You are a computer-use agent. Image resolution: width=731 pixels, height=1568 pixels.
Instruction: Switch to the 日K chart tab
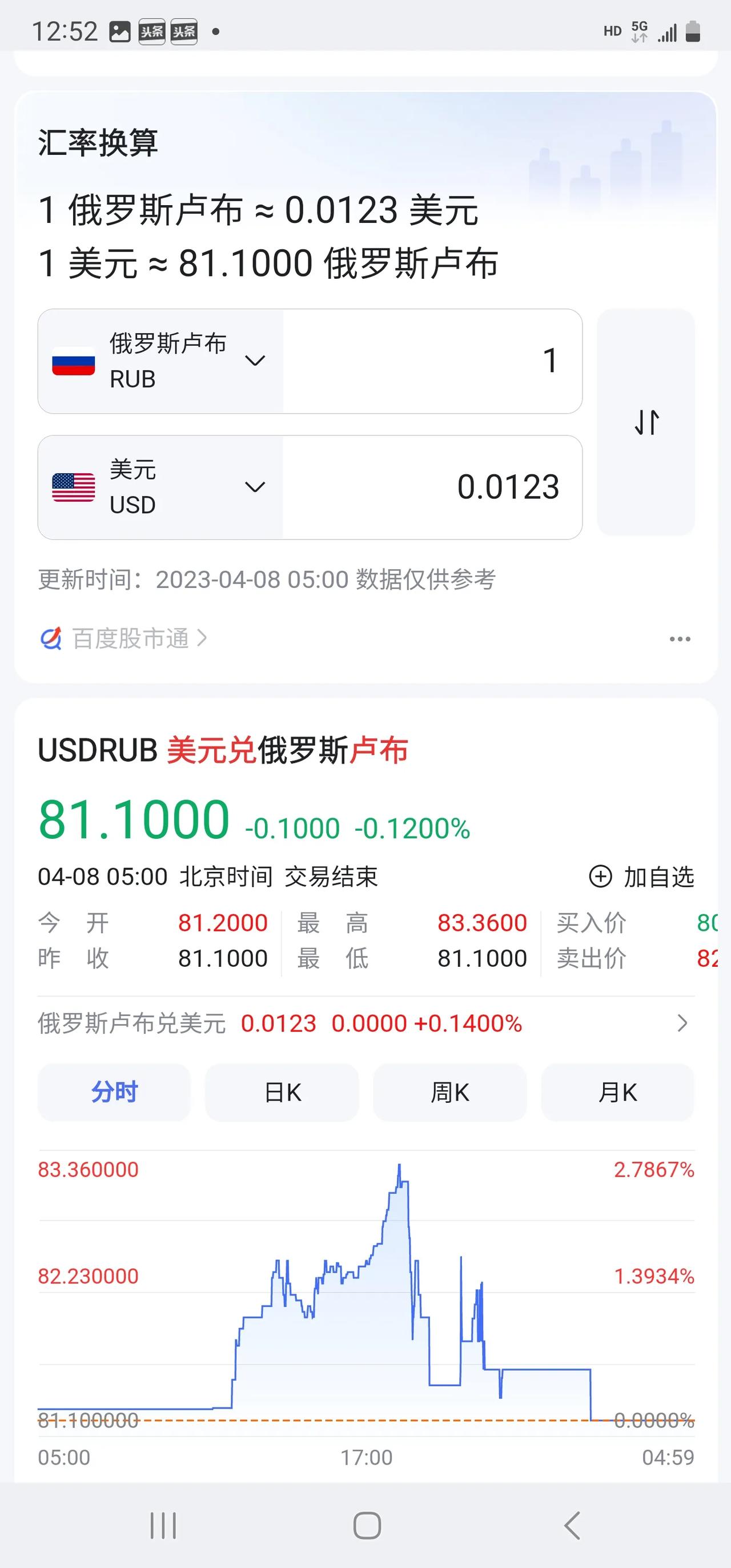pos(282,1093)
